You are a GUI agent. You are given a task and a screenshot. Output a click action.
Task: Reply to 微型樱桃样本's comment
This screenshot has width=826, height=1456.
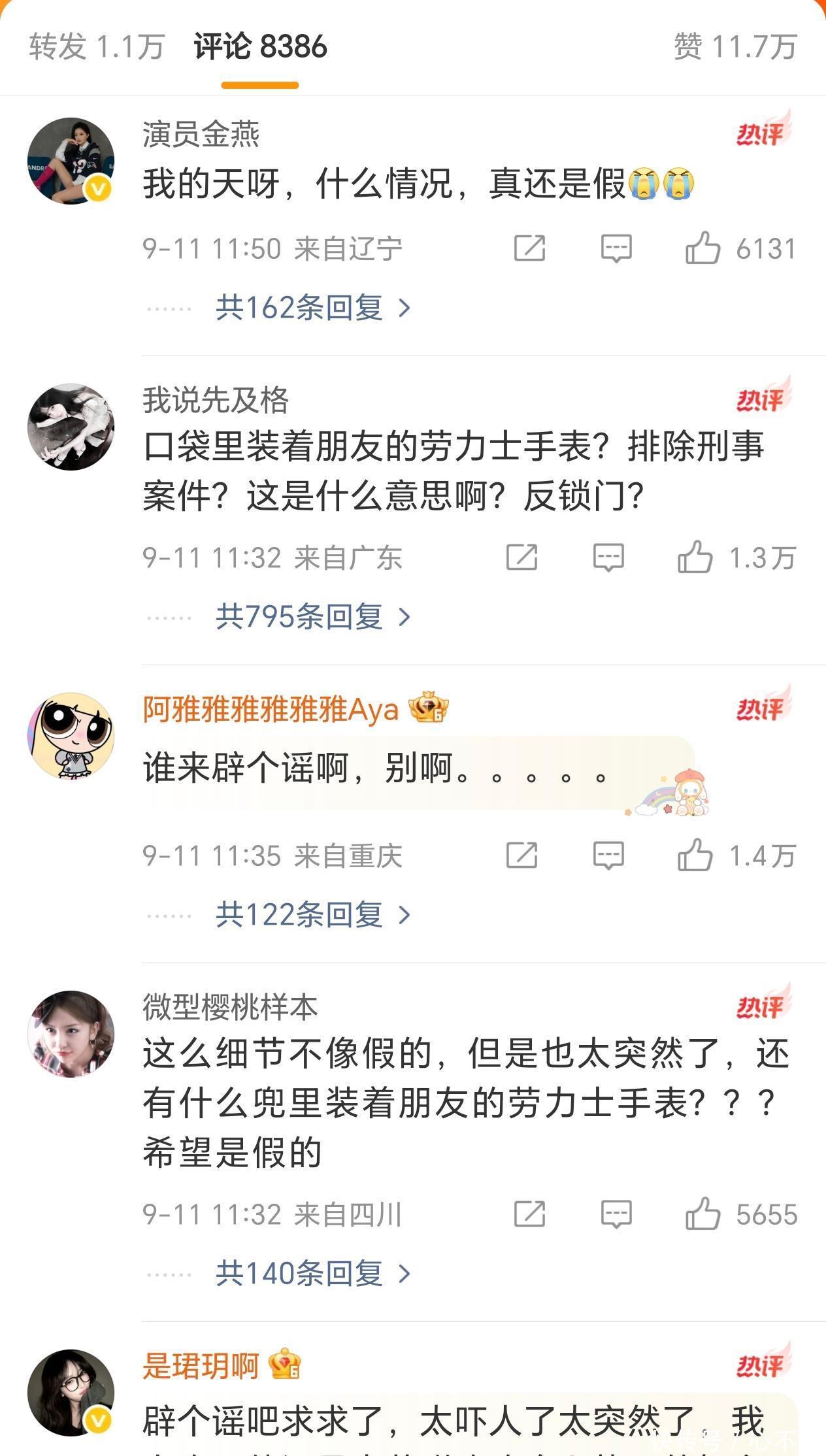point(616,1214)
